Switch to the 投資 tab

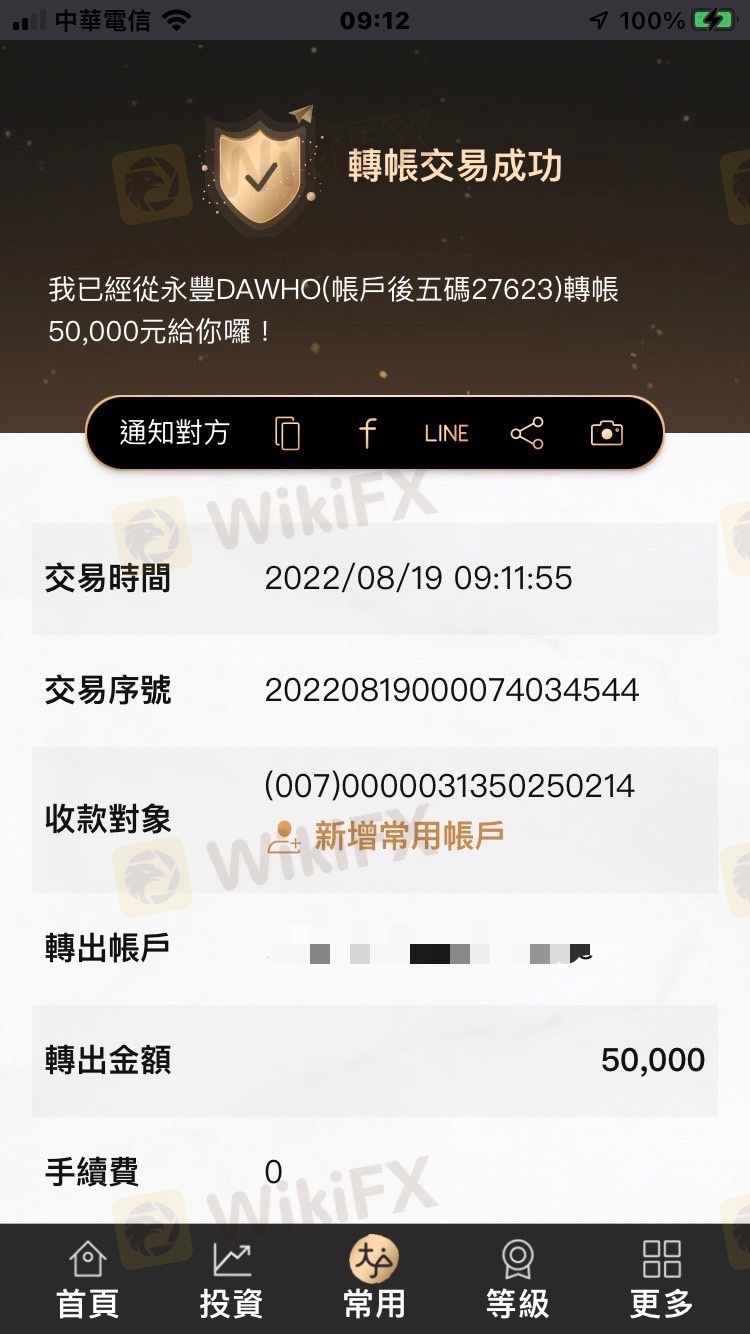(231, 1279)
